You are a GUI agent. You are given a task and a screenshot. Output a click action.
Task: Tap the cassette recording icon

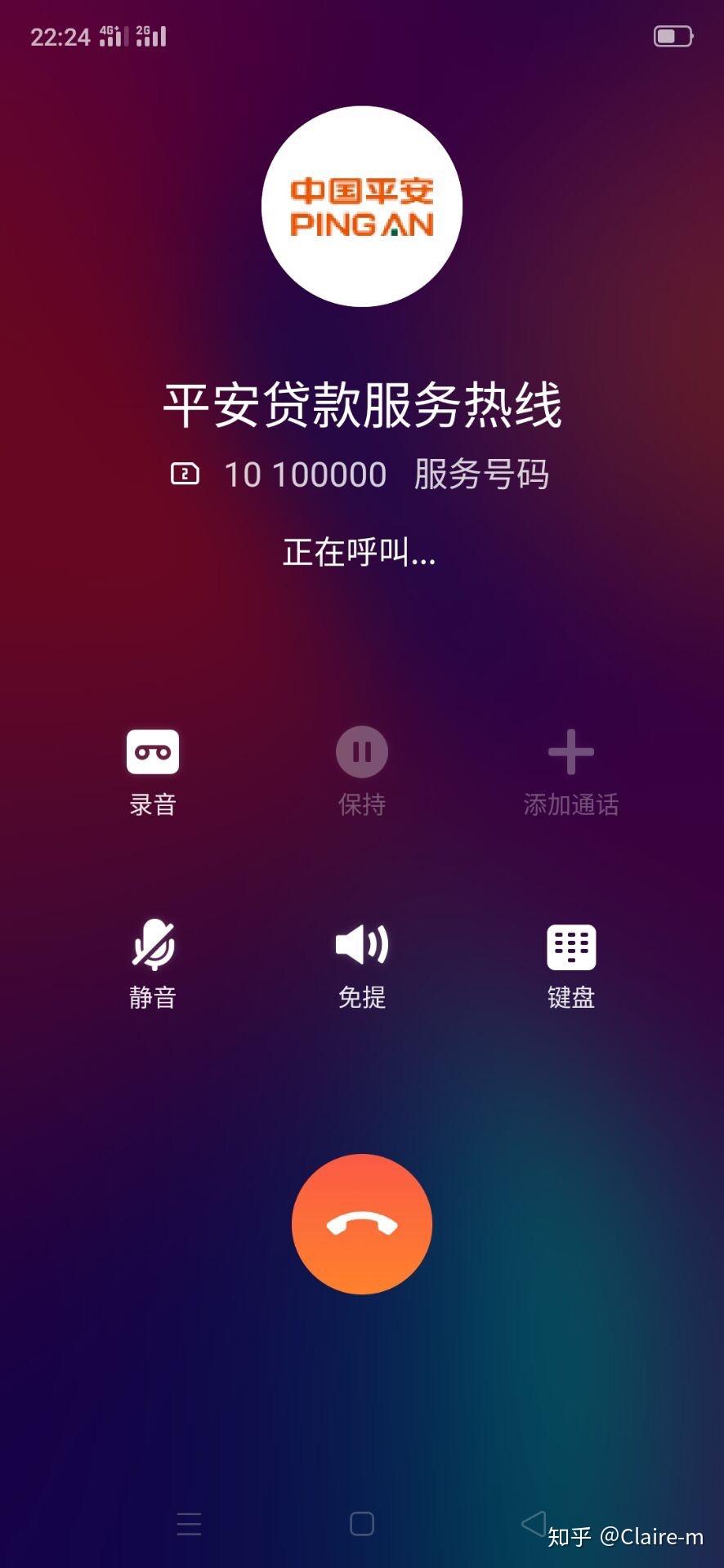pyautogui.click(x=153, y=750)
